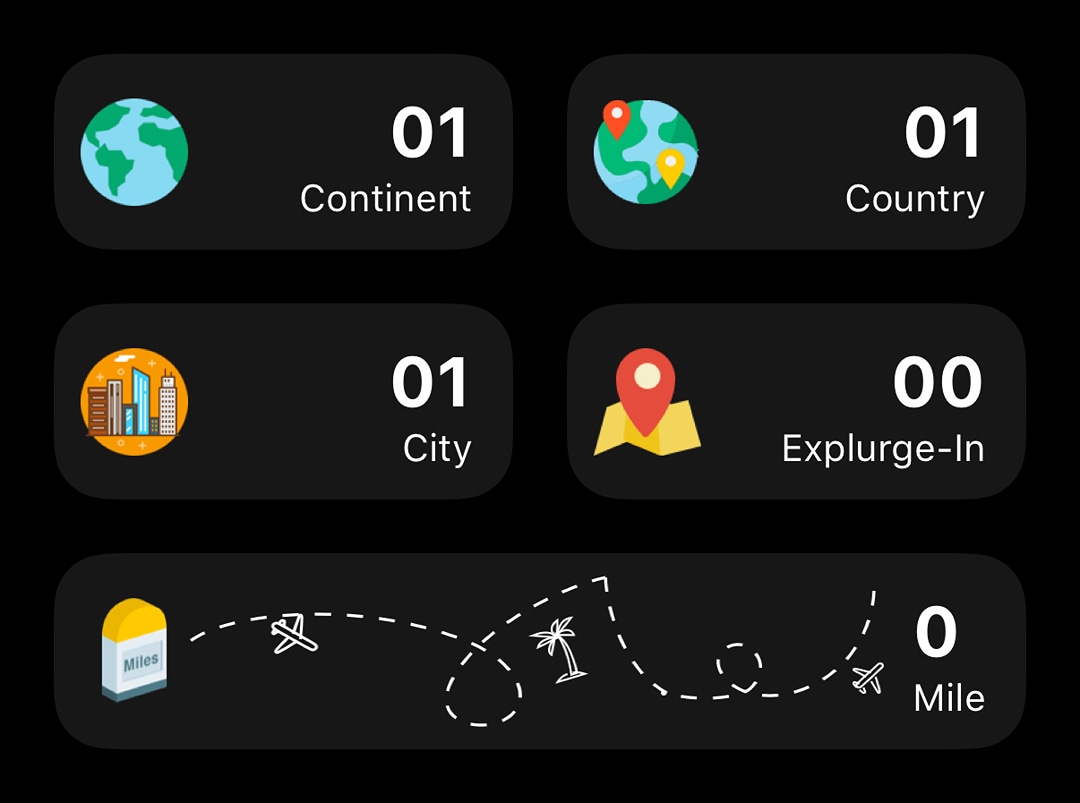Open the Mile travel card
Viewport: 1080px width, 803px height.
pos(540,651)
